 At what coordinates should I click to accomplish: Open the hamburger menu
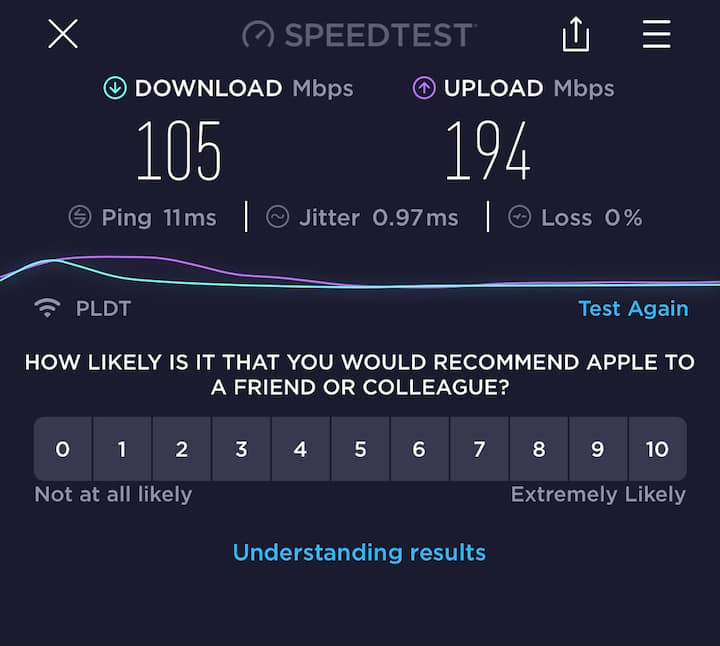coord(656,34)
